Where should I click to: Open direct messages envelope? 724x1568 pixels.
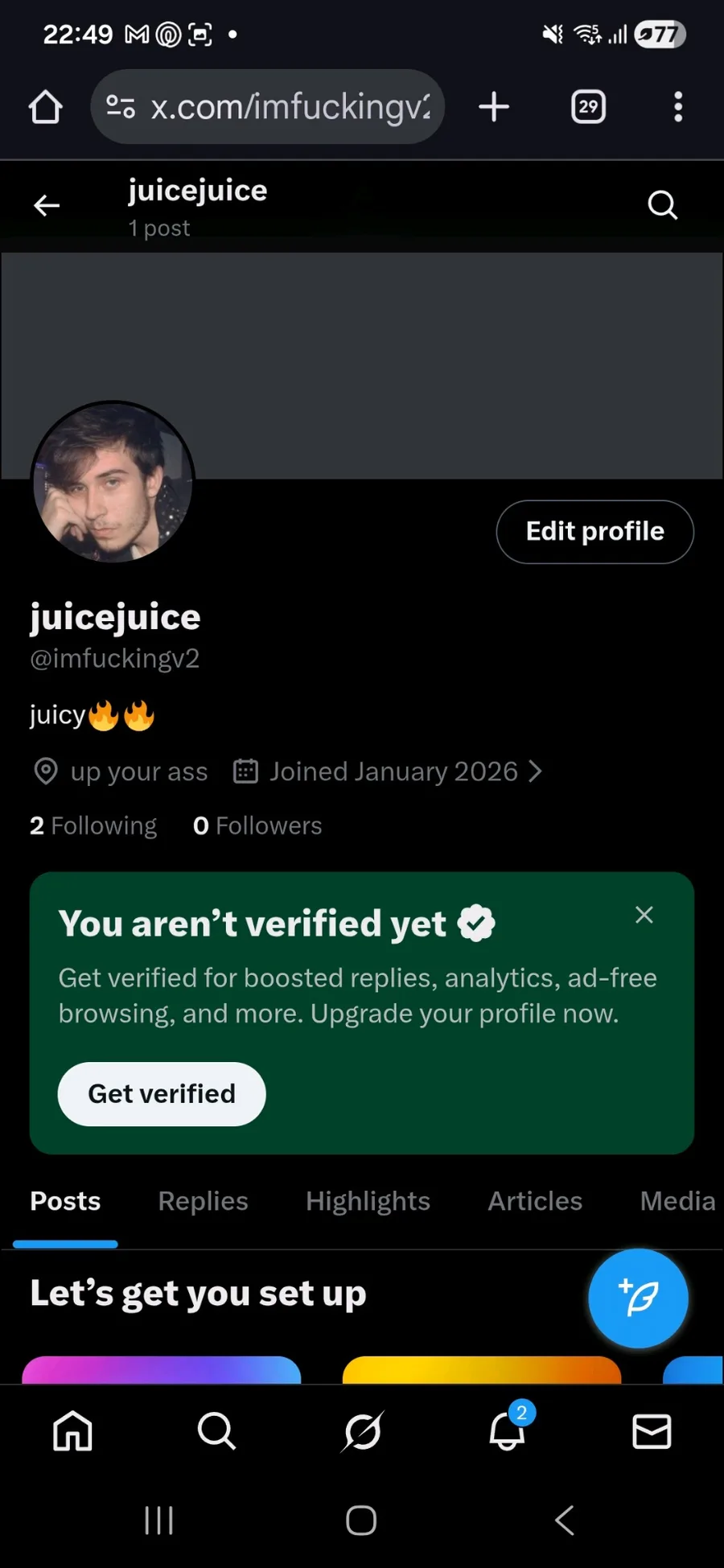[x=652, y=1431]
